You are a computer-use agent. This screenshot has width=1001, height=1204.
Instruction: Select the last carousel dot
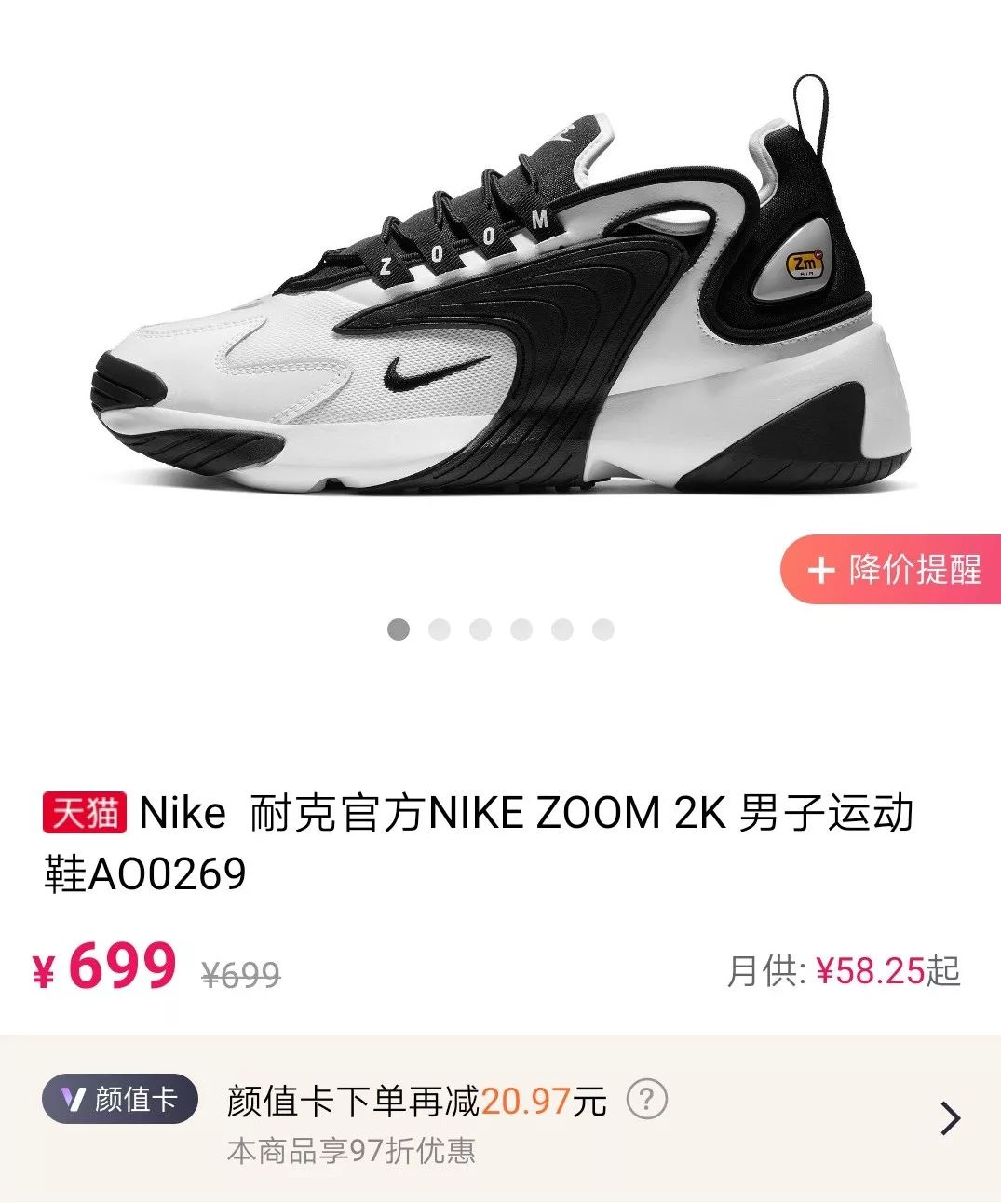(600, 630)
